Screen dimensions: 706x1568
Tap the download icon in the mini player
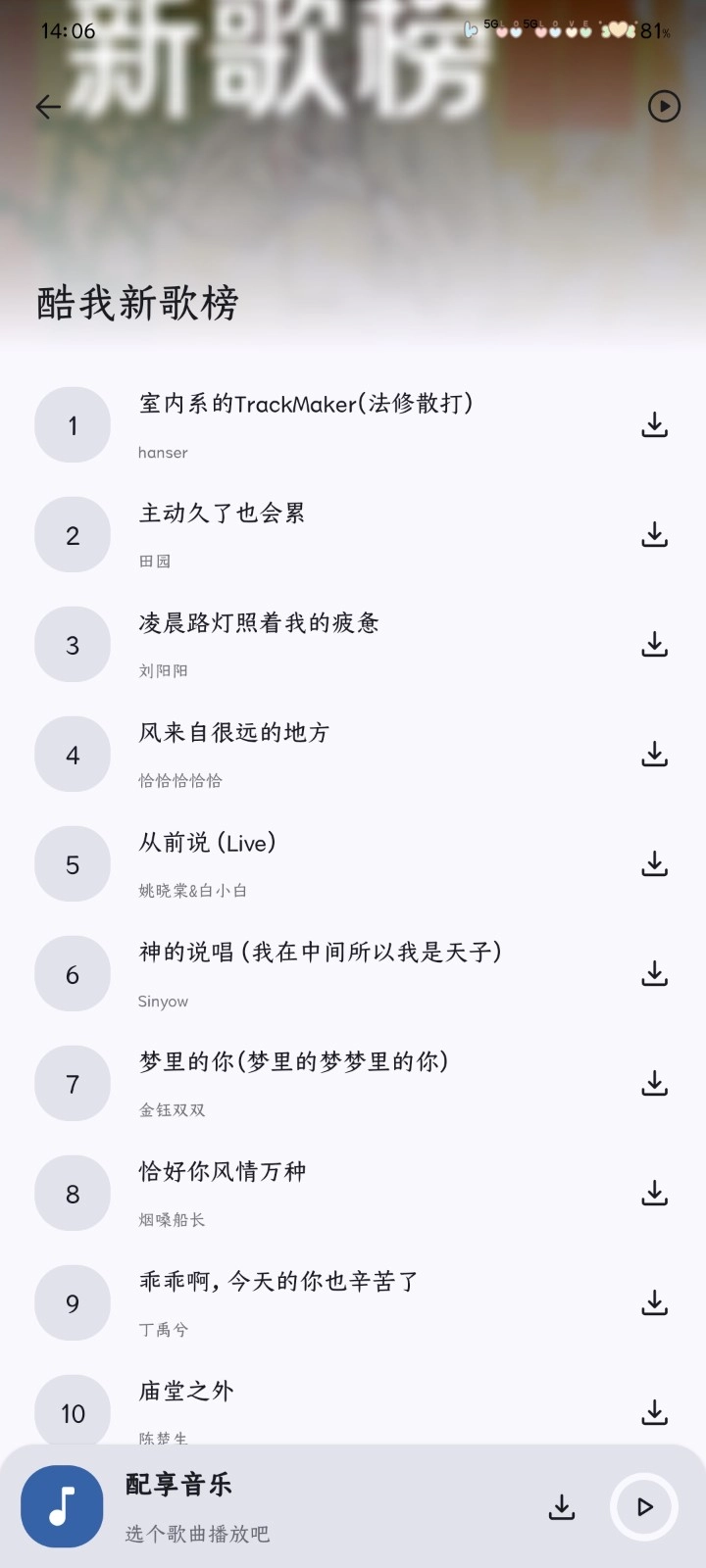click(561, 1507)
